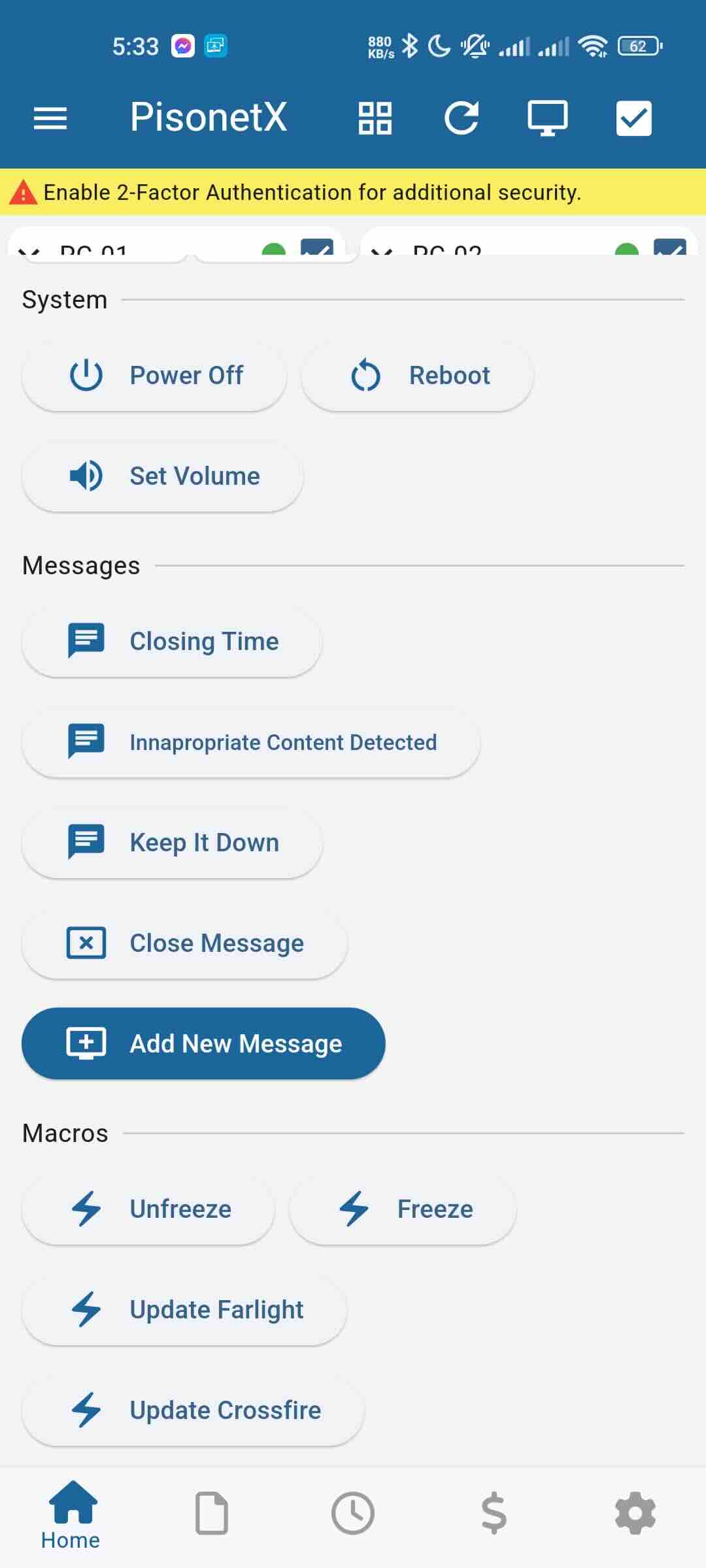
Task: Reboot the selected PCs
Action: point(417,376)
